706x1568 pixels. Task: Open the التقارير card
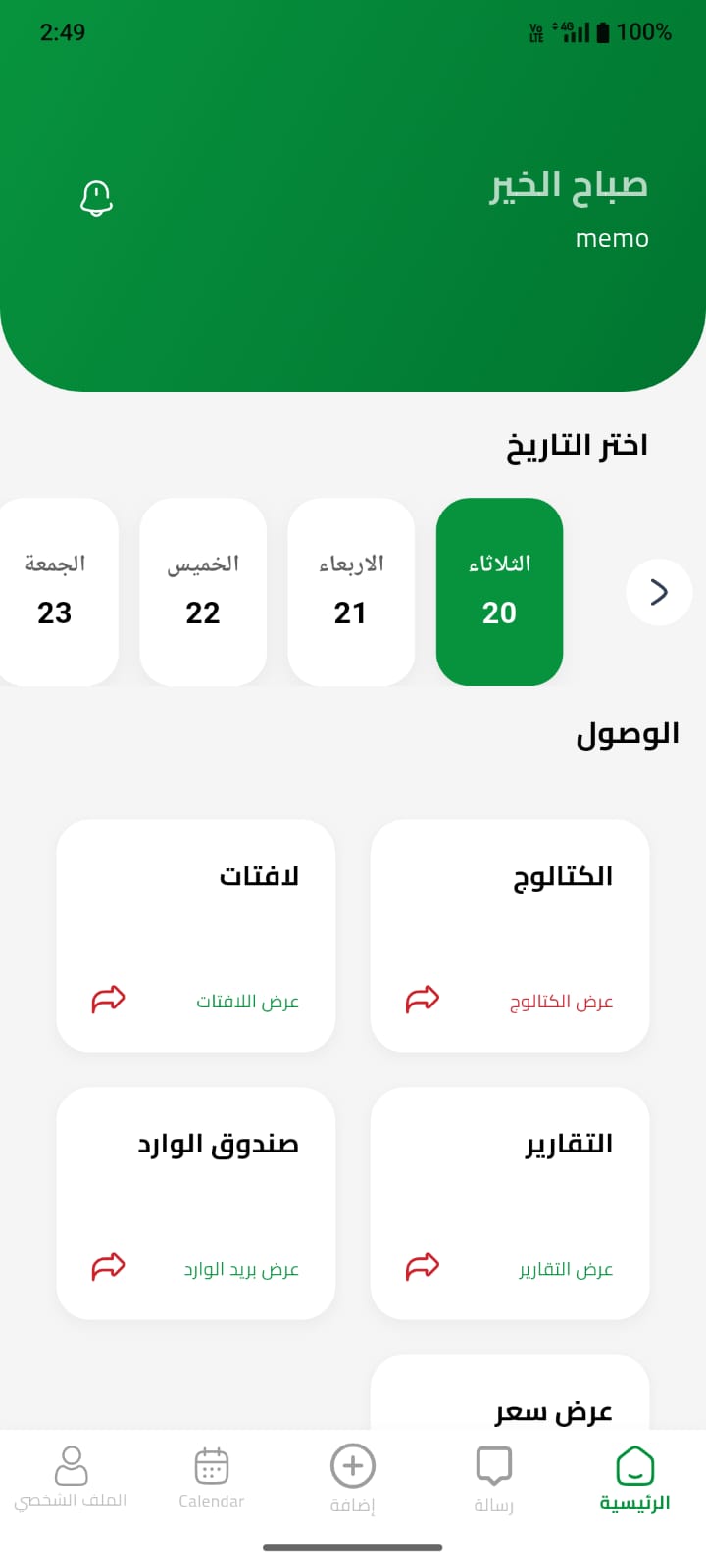coord(510,1202)
